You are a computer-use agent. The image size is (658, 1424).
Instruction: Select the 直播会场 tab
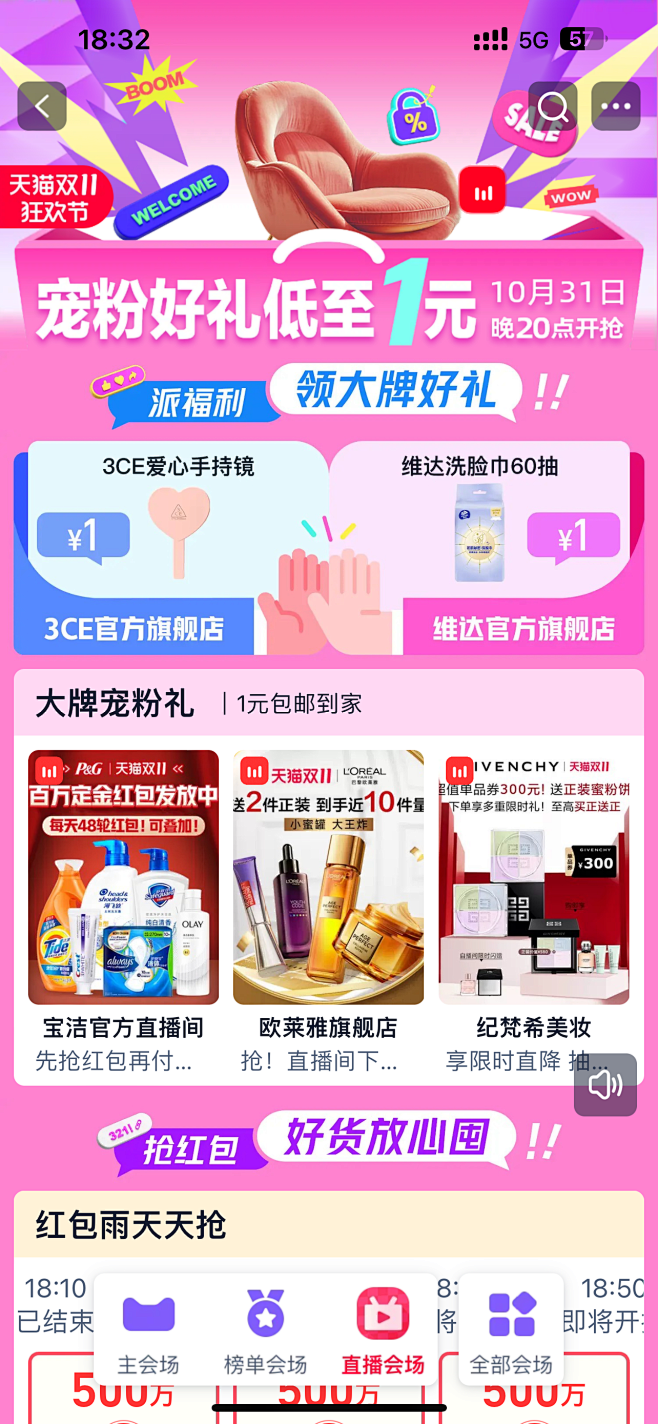tap(383, 1332)
